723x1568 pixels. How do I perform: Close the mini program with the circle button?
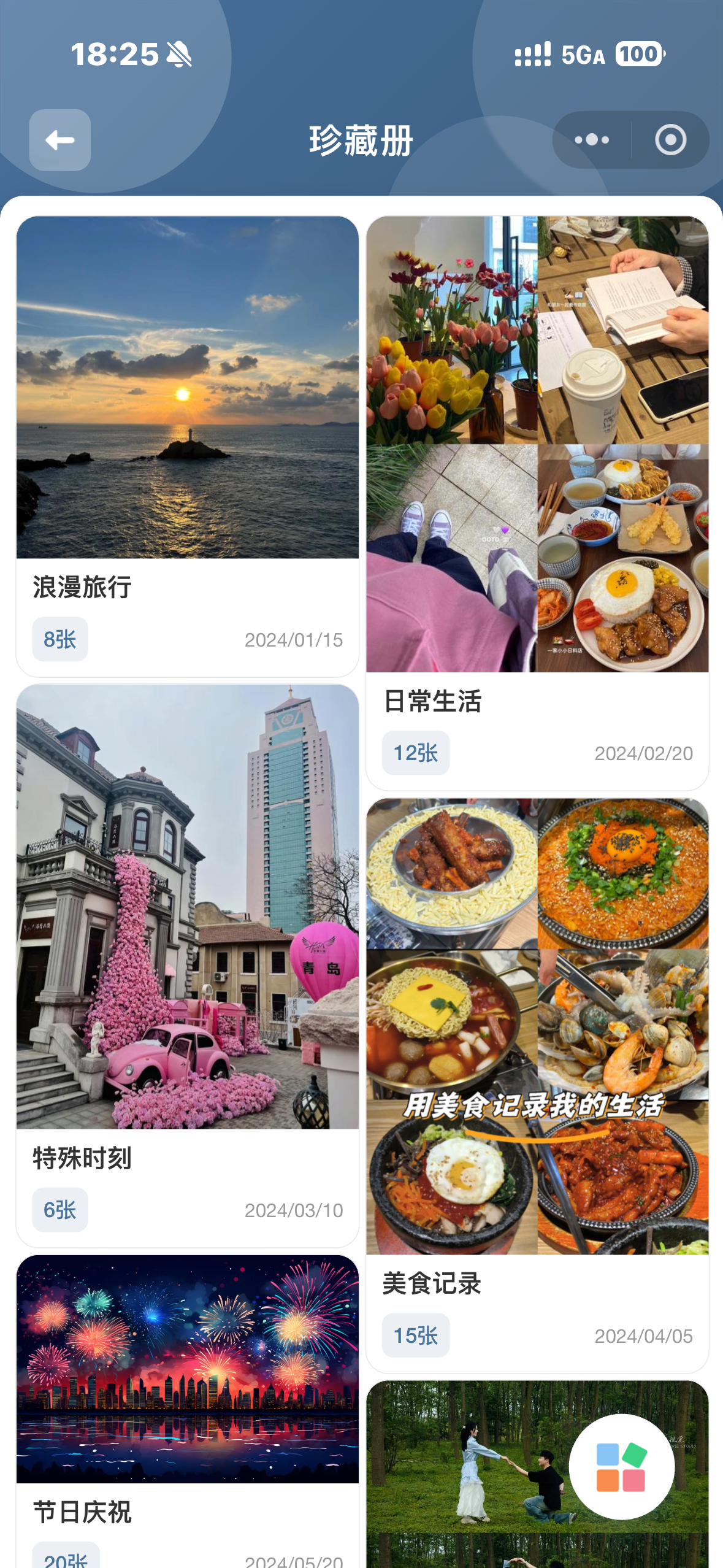tap(670, 140)
